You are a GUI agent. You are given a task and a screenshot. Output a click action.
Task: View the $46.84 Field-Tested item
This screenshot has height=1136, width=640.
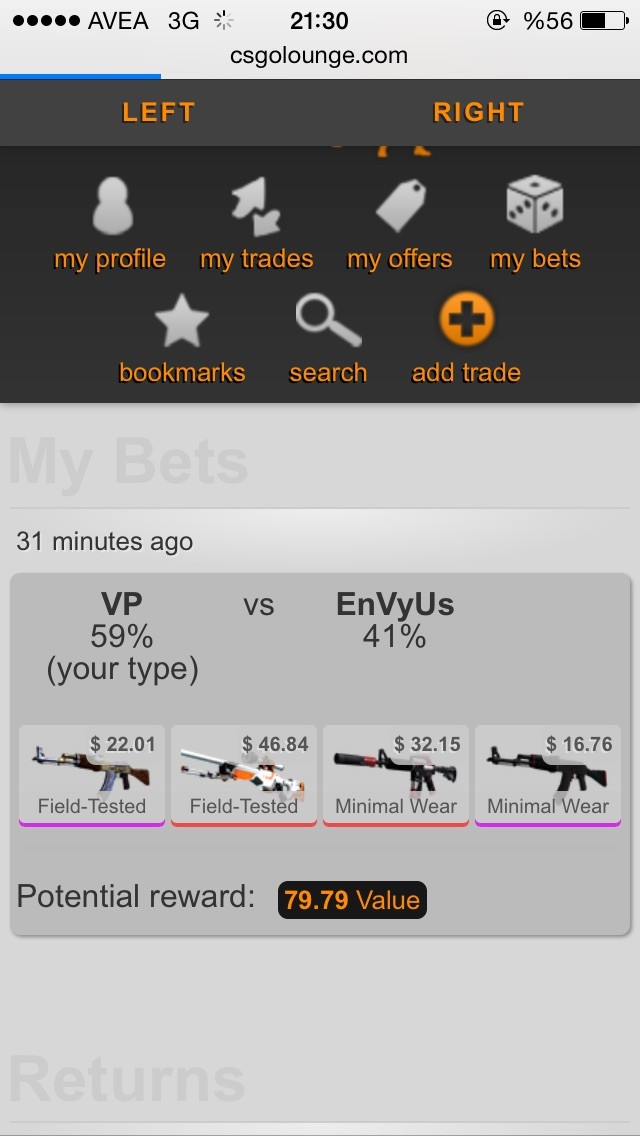tap(244, 775)
